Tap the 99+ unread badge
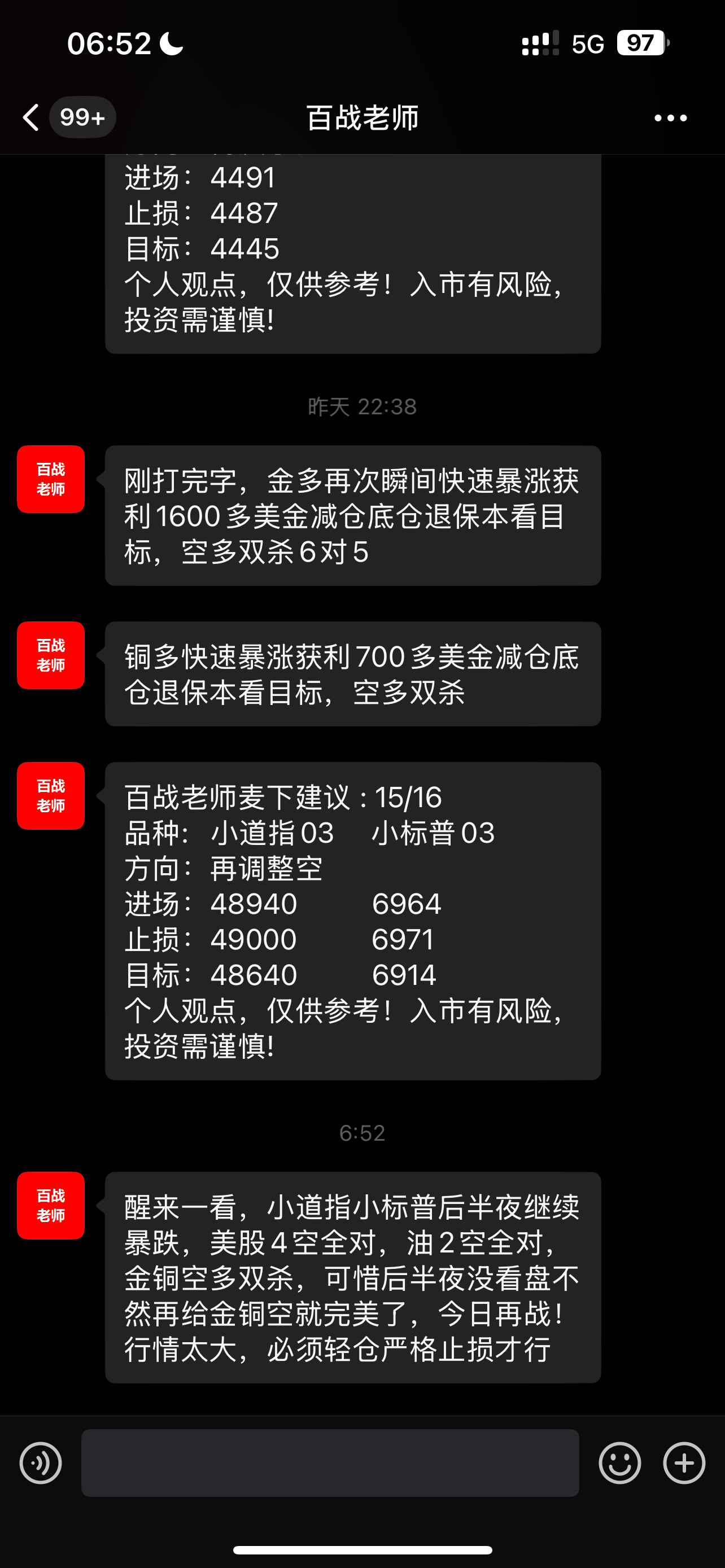The height and width of the screenshot is (1568, 725). (83, 117)
